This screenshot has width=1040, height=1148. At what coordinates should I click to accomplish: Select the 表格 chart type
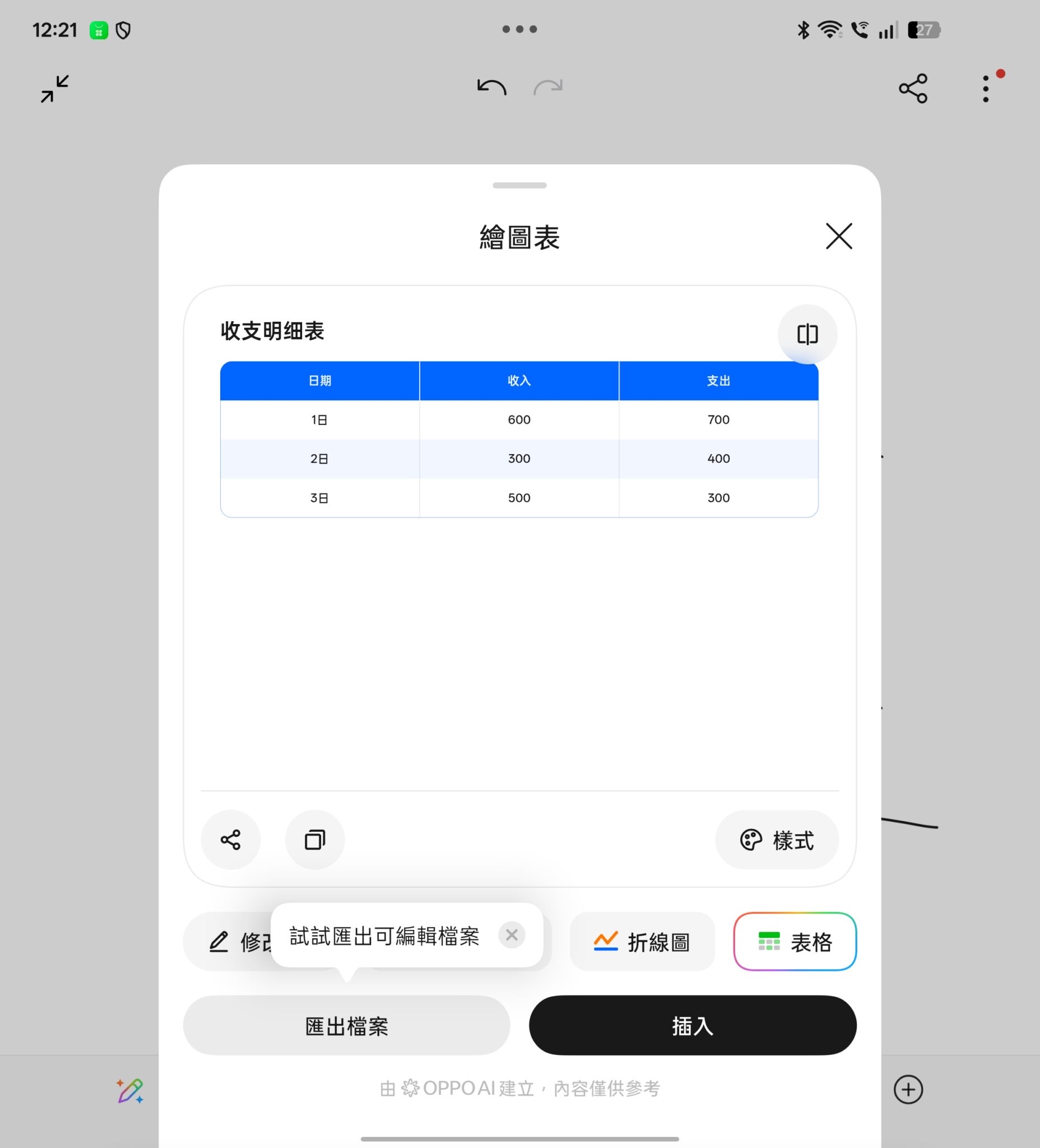coord(795,942)
